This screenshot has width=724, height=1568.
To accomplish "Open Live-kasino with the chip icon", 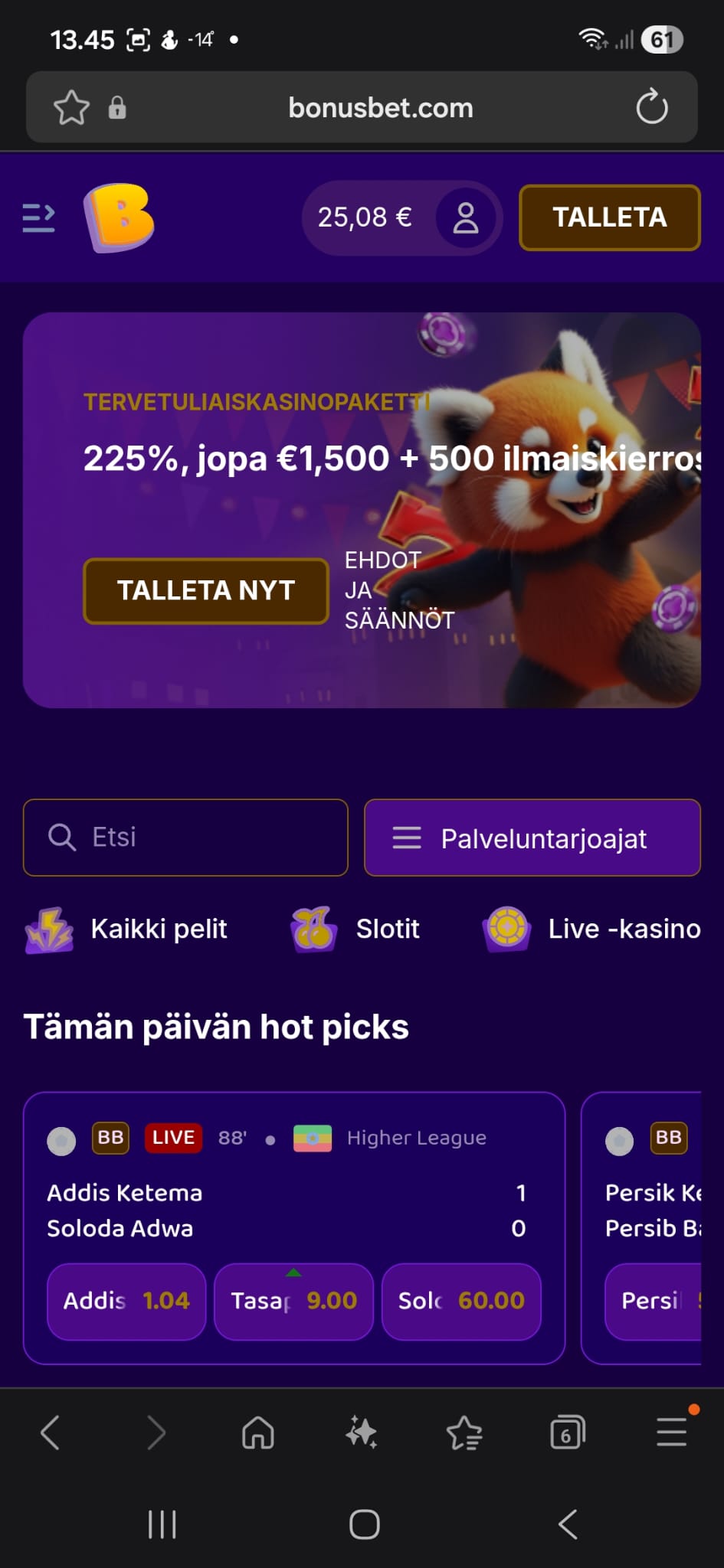I will coord(506,929).
